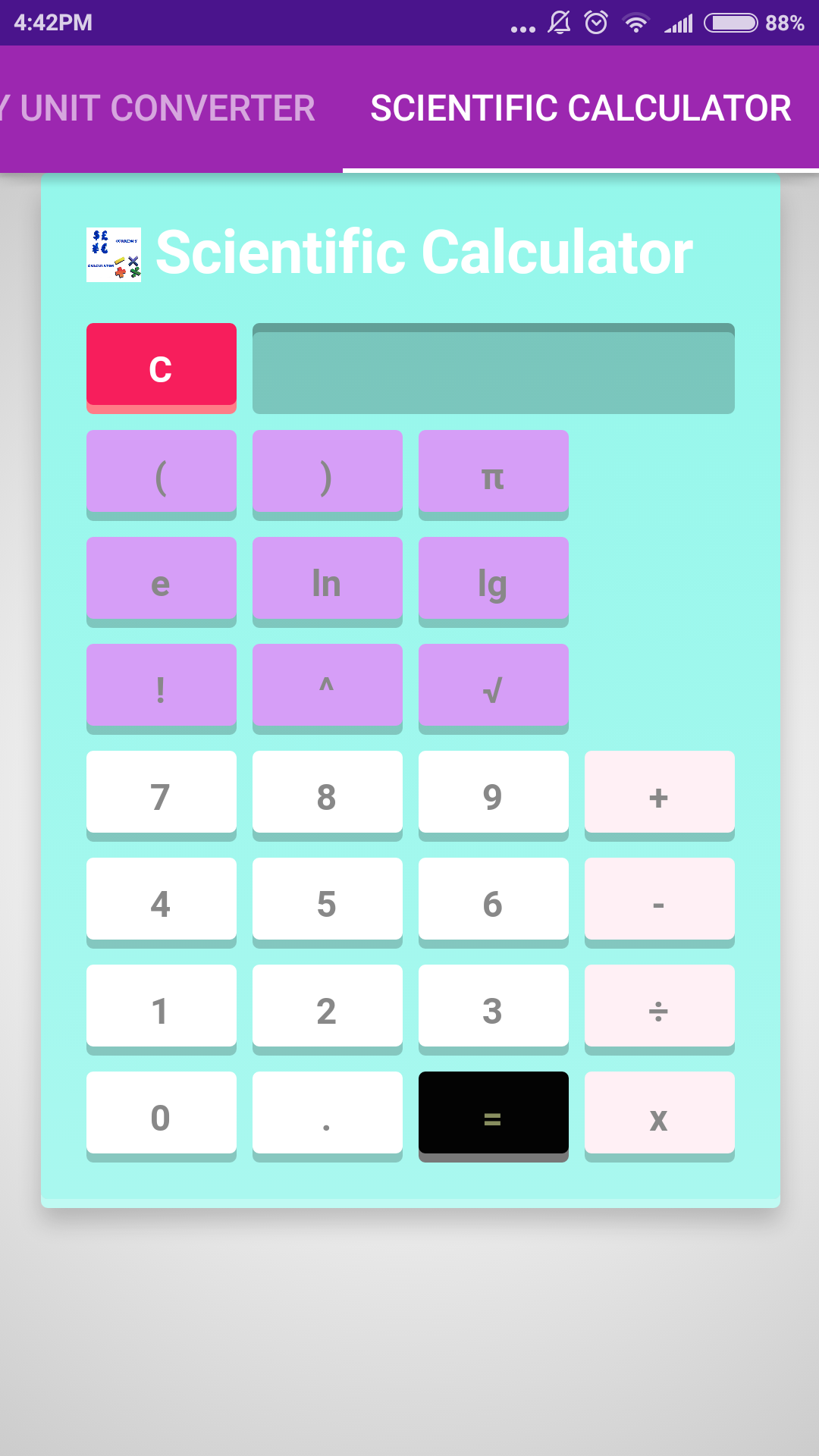Use the exponent ^ key
Screen dimensions: 819x1456
327,689
